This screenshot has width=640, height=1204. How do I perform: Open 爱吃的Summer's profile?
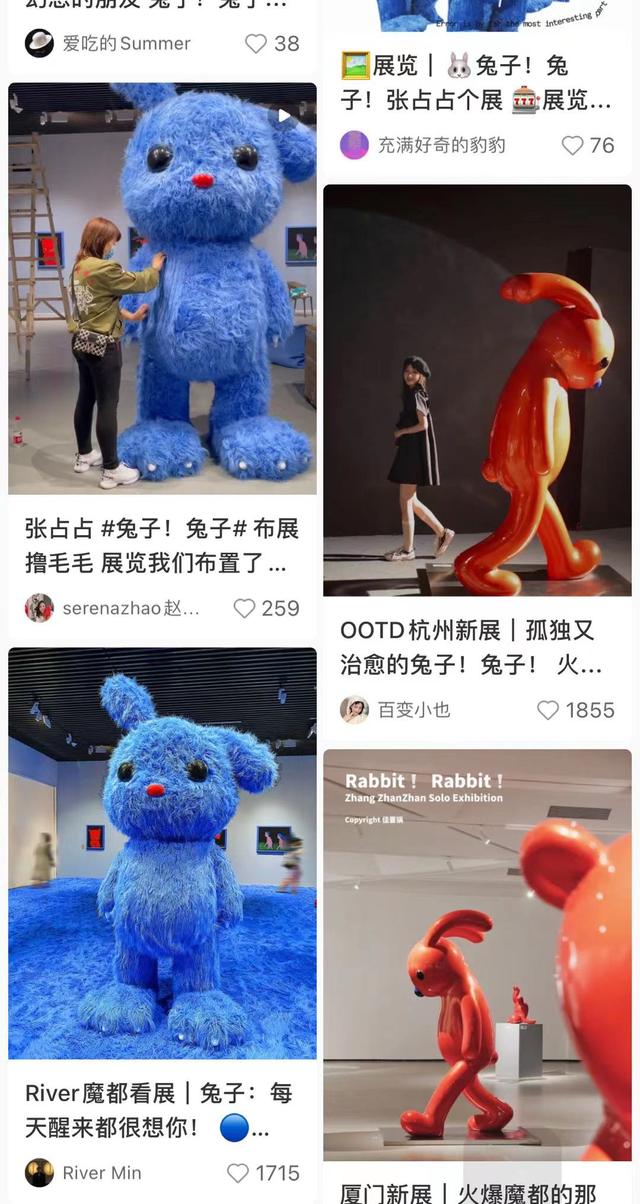click(x=108, y=43)
